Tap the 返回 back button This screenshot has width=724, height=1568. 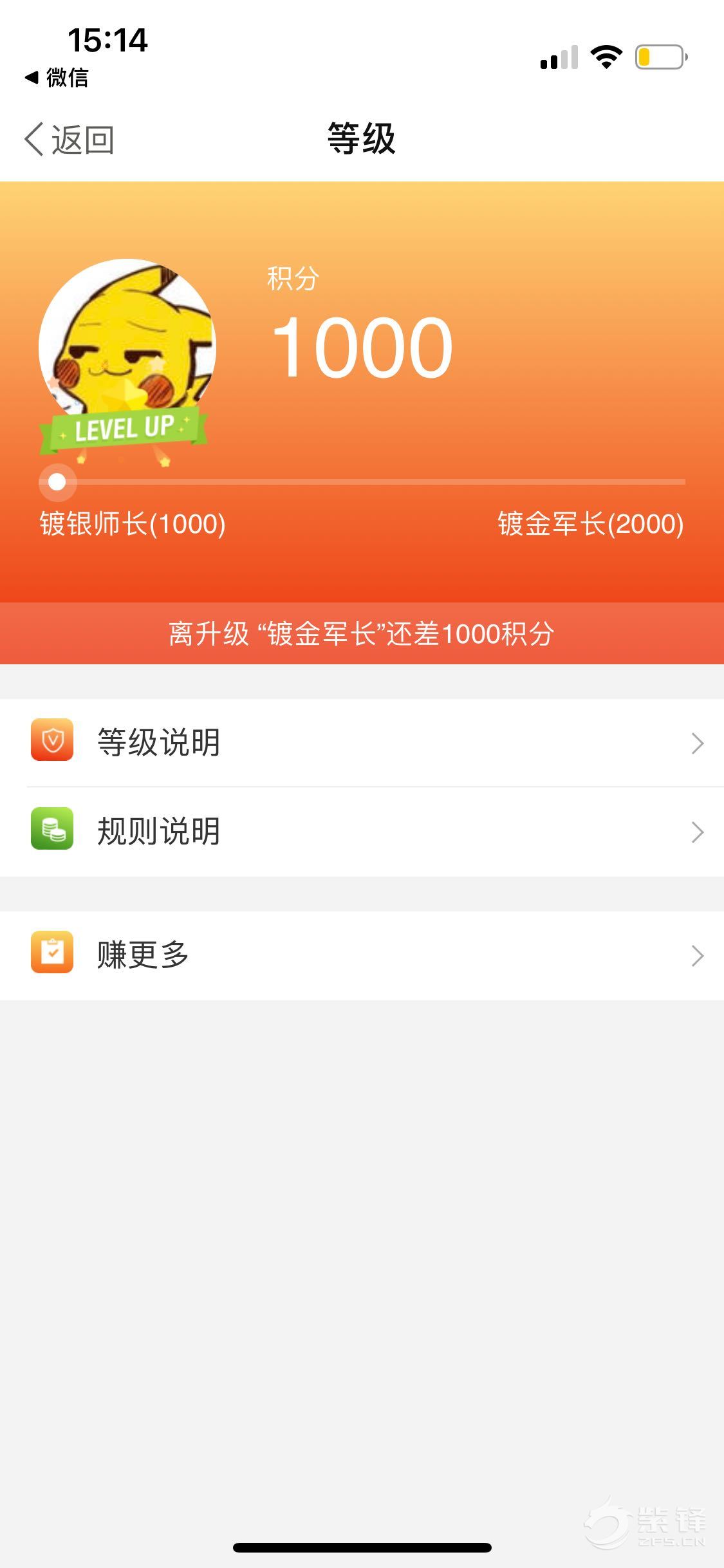point(70,139)
